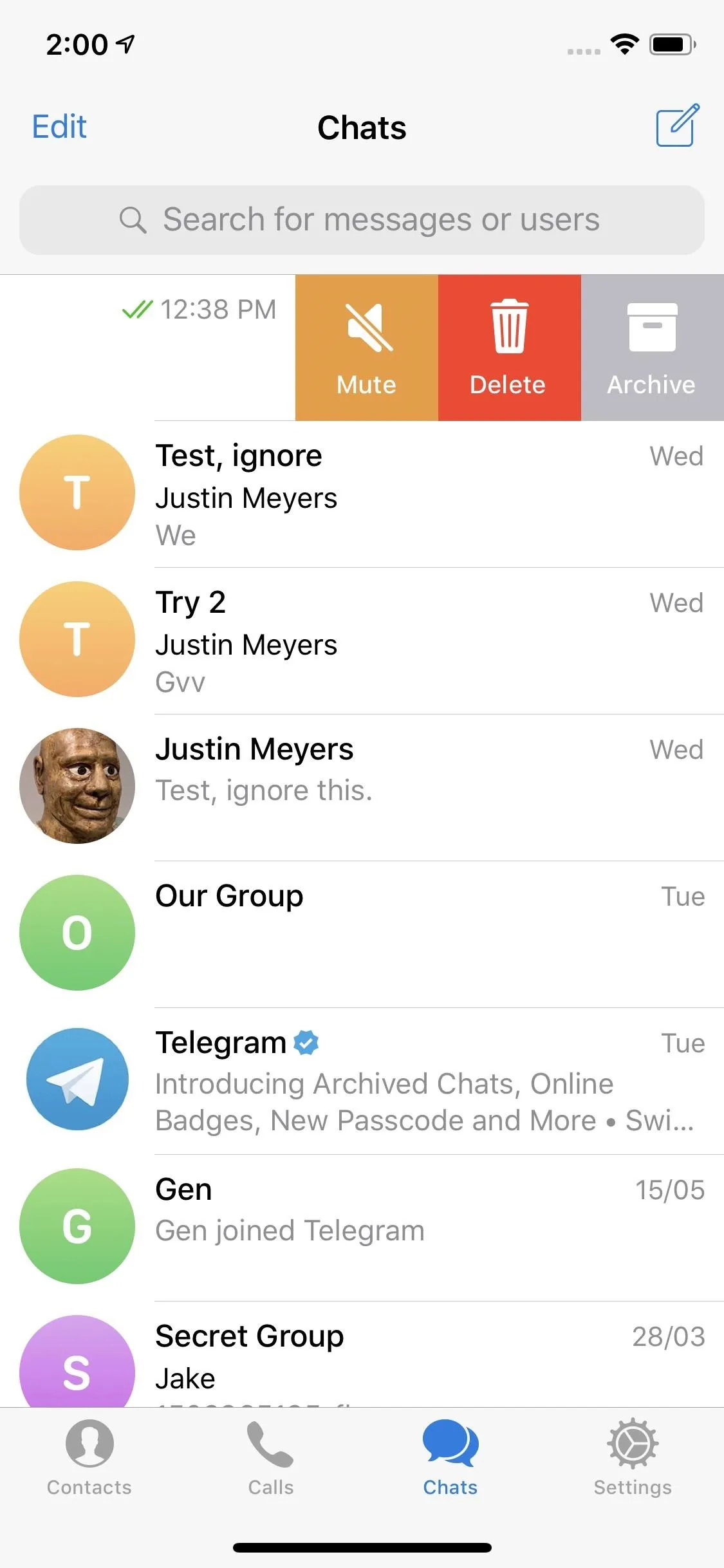Switch to the Calls tab
This screenshot has height=1568, width=724.
[270, 1457]
